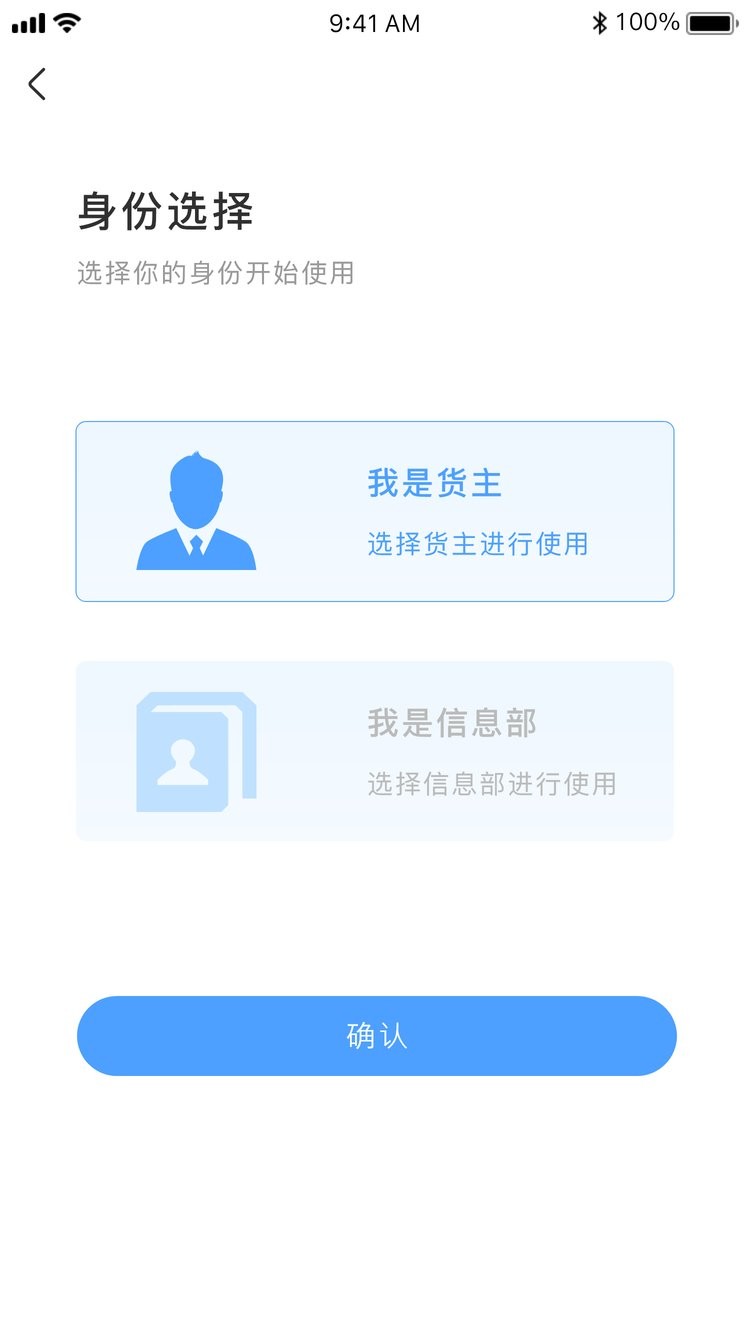The height and width of the screenshot is (1334, 750).
Task: Tap the 确认 button to confirm
Action: point(376,1036)
